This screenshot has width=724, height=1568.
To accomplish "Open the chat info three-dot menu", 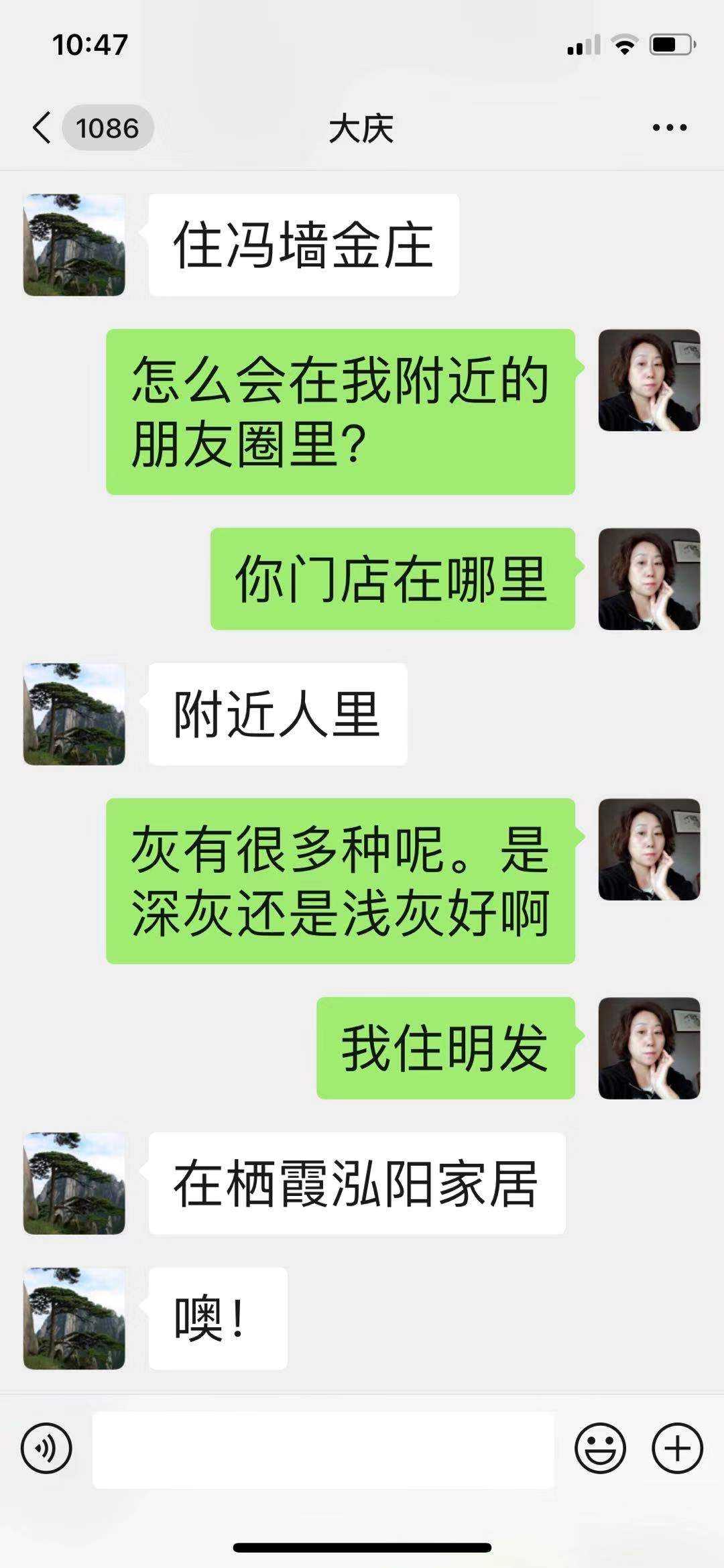I will click(x=669, y=127).
